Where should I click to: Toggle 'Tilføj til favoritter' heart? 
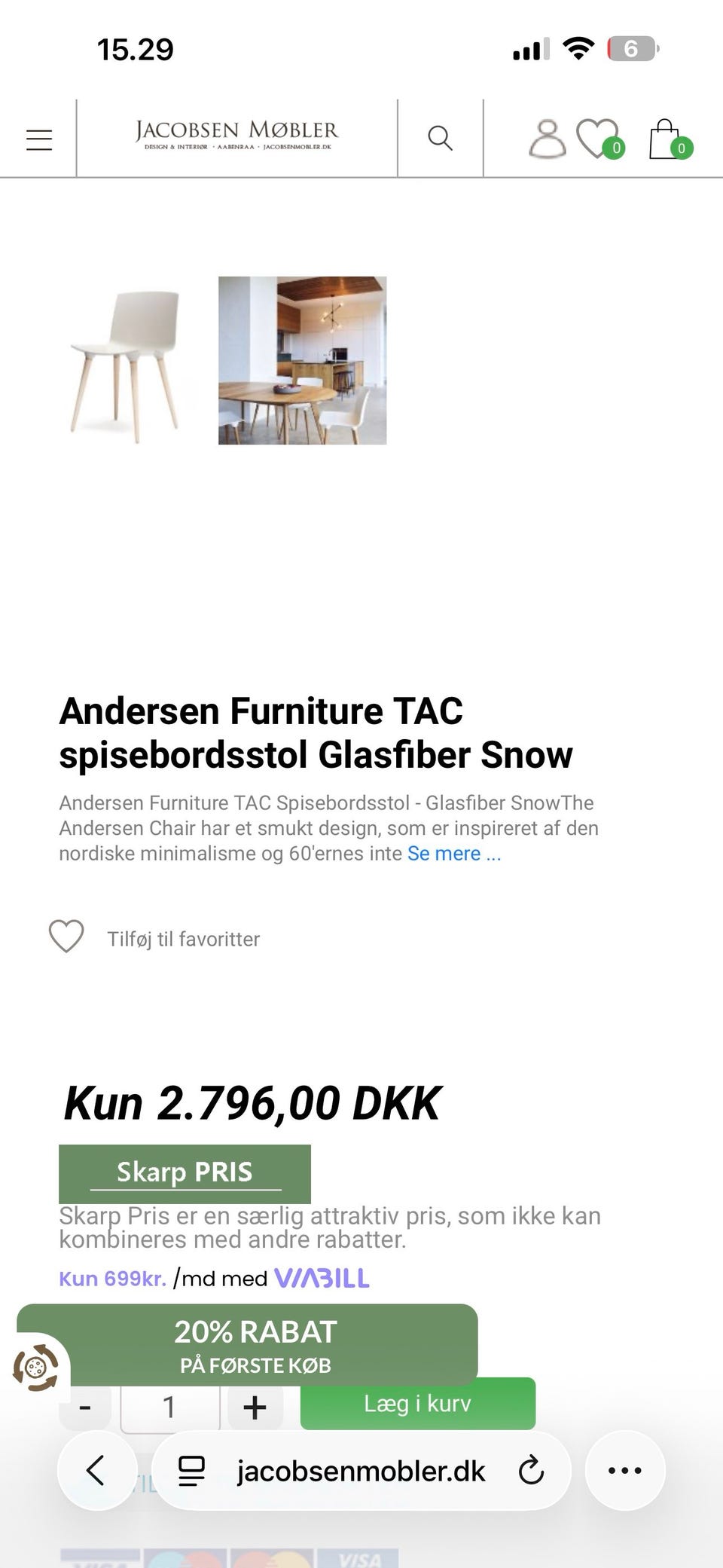[x=66, y=938]
